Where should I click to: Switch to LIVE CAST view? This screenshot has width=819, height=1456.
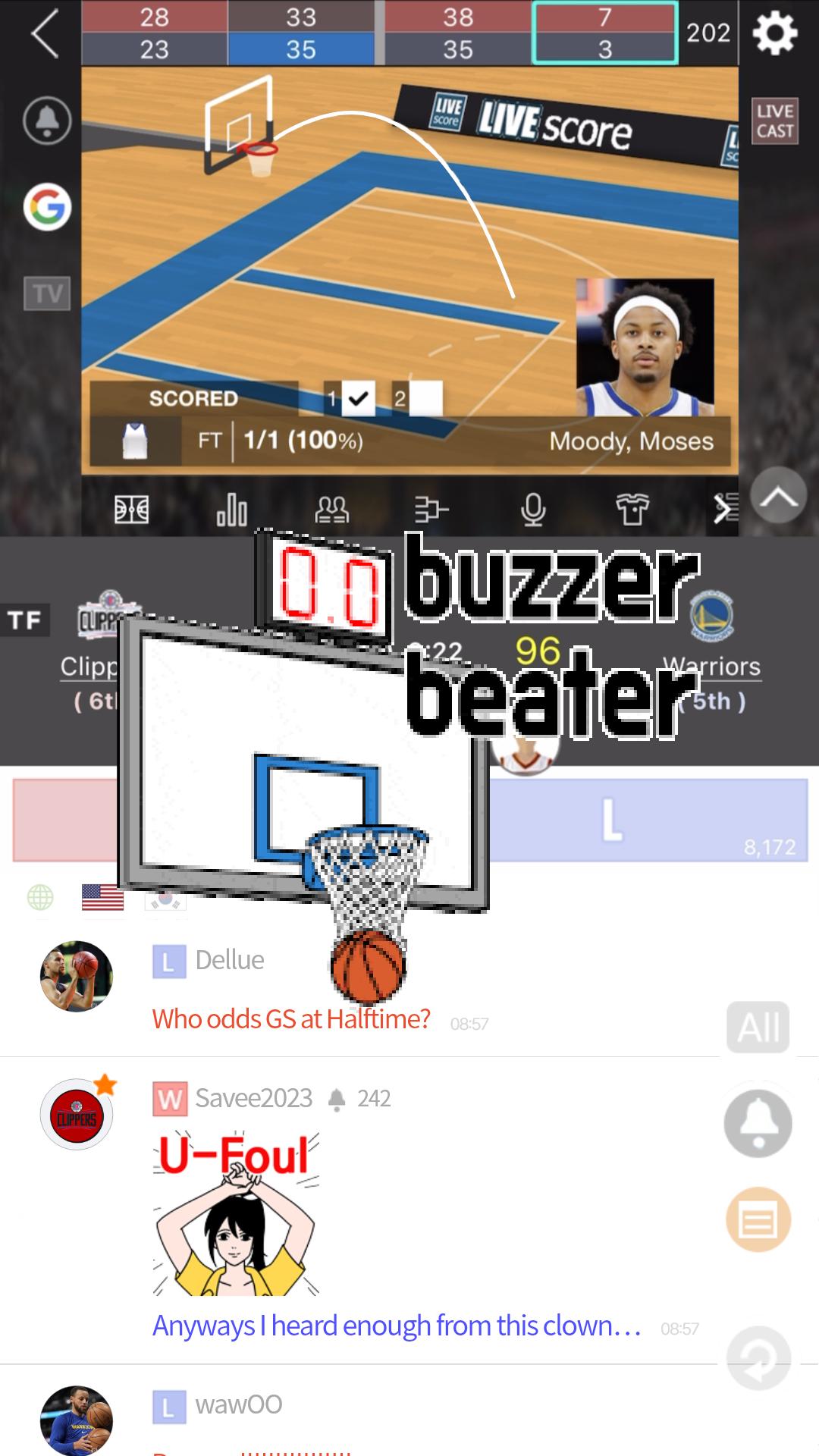tap(774, 121)
